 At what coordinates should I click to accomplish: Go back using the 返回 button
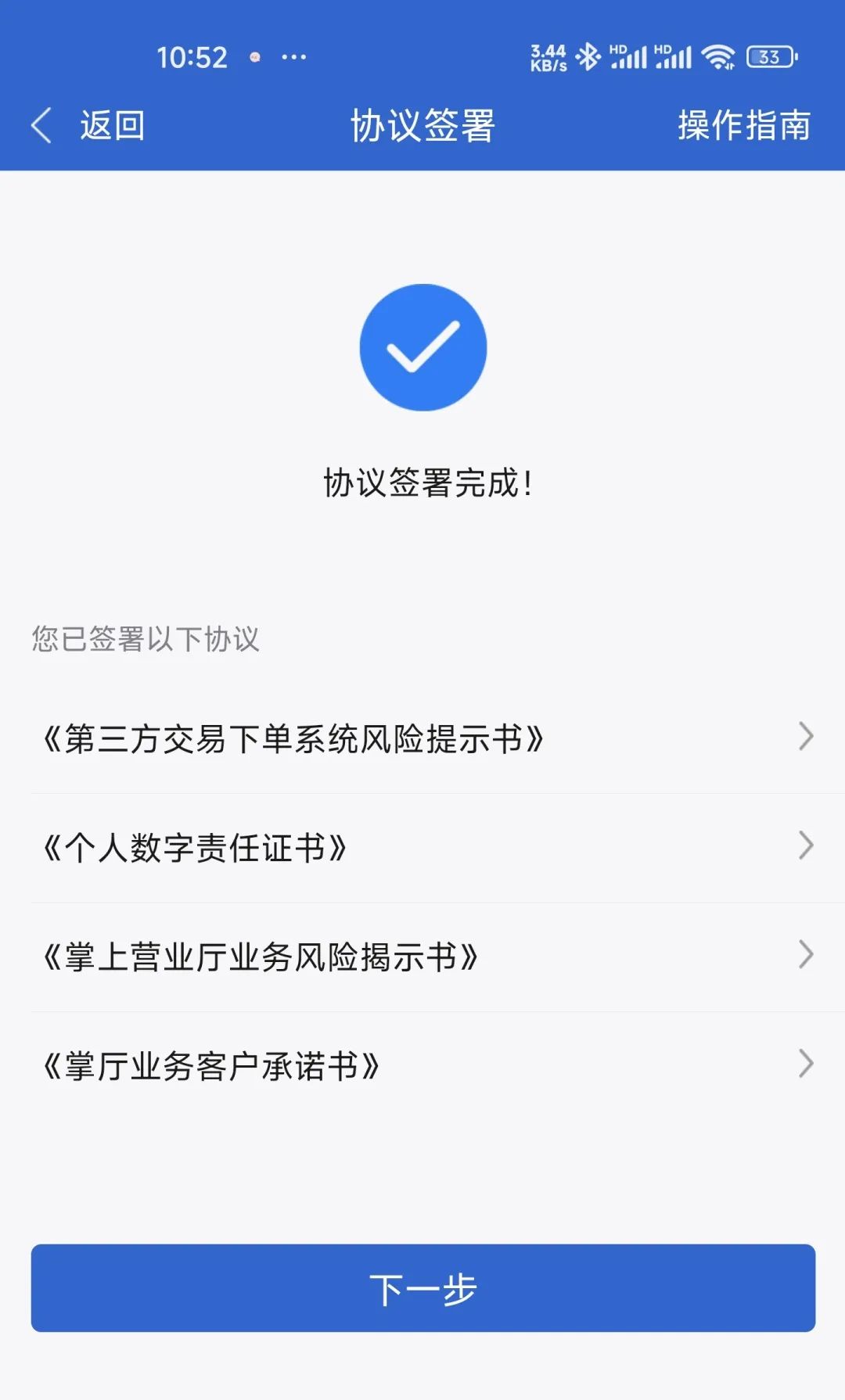88,125
